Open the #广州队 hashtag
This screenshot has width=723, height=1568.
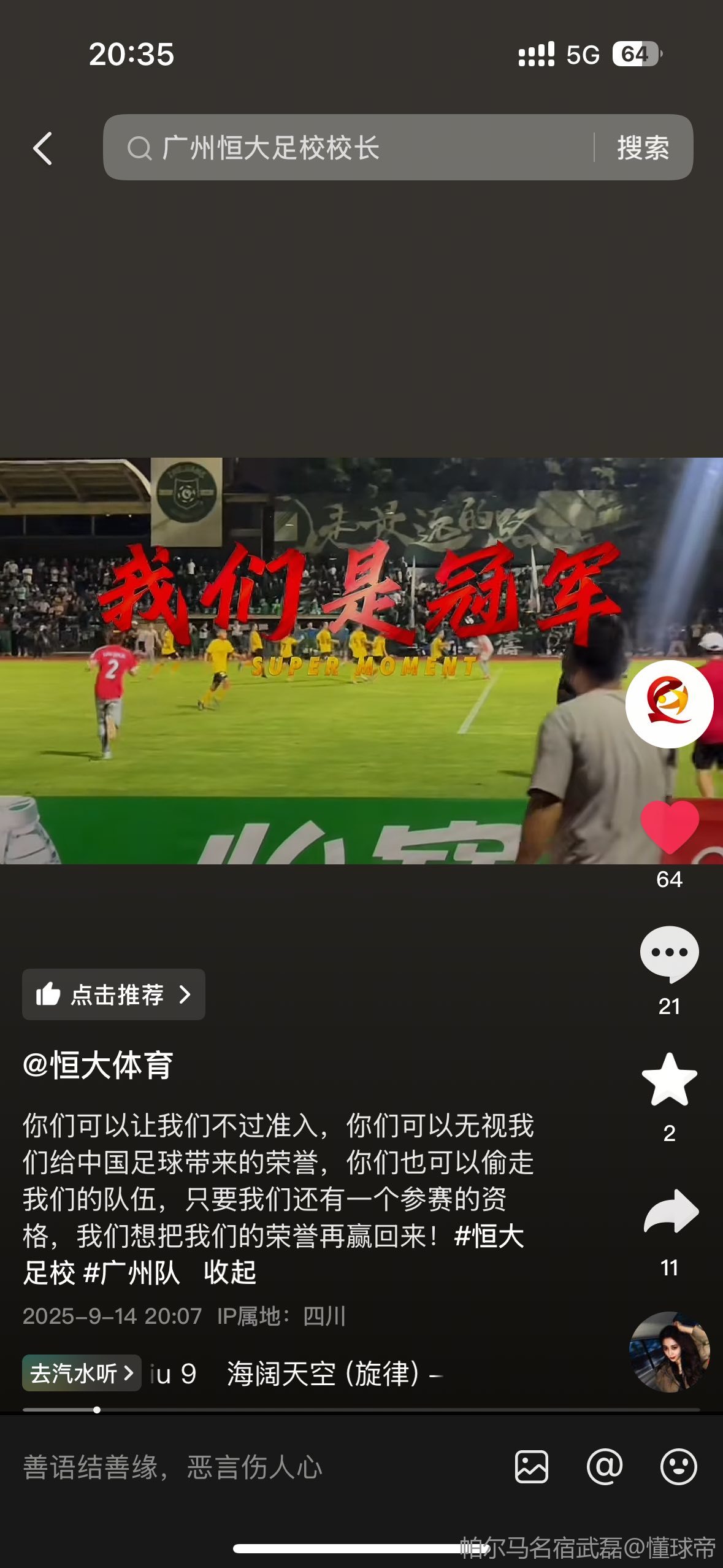(x=132, y=1273)
